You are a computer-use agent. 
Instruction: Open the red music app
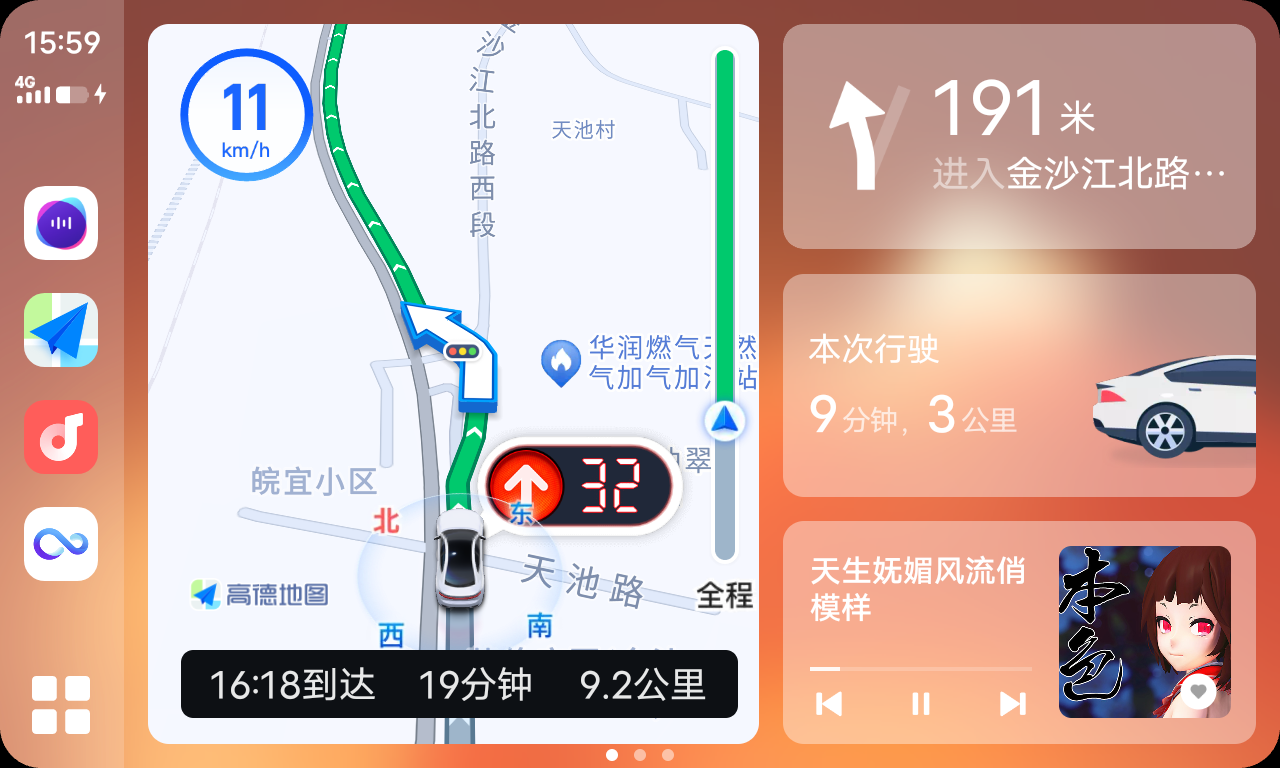tap(61, 437)
